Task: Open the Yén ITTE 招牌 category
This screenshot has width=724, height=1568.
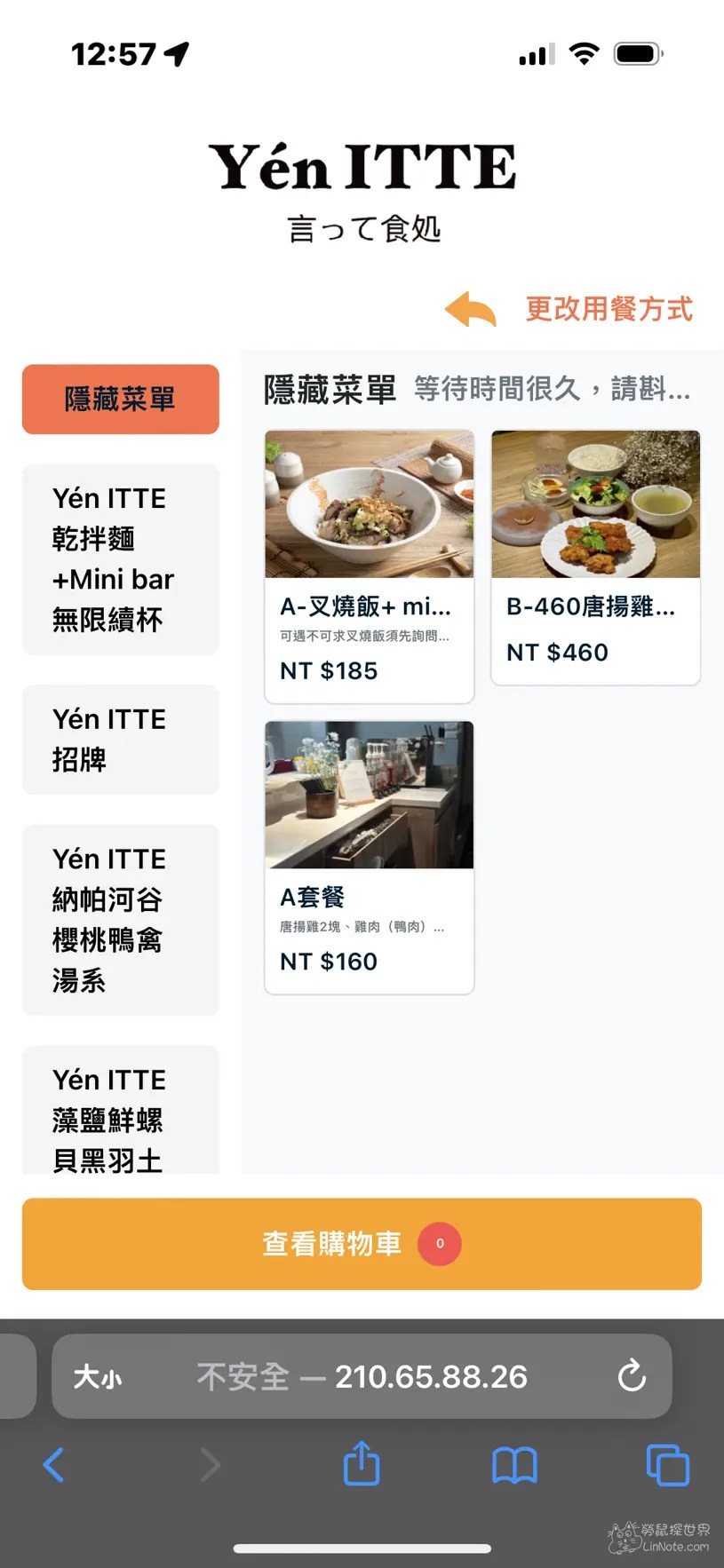Action: click(x=120, y=739)
